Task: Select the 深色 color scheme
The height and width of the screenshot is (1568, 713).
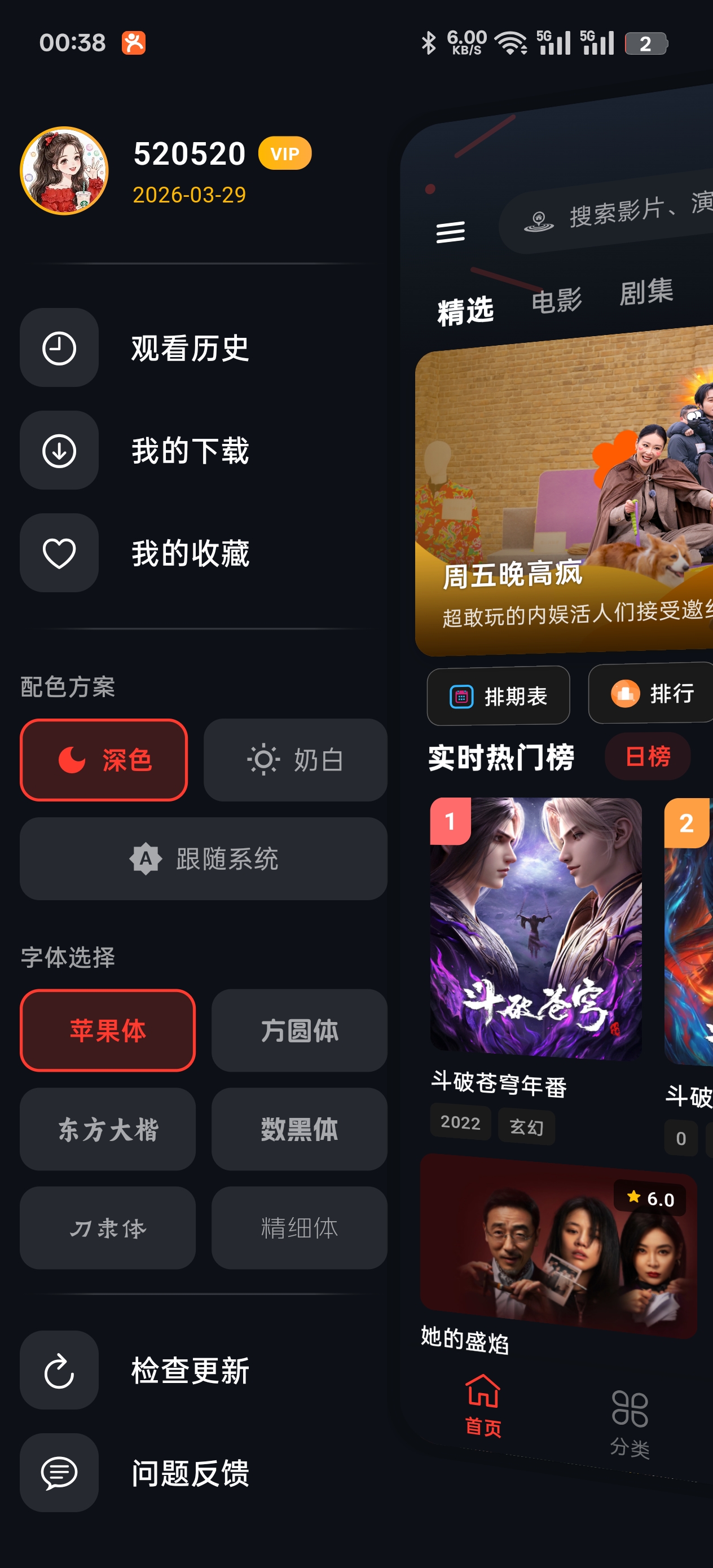Action: pyautogui.click(x=104, y=760)
